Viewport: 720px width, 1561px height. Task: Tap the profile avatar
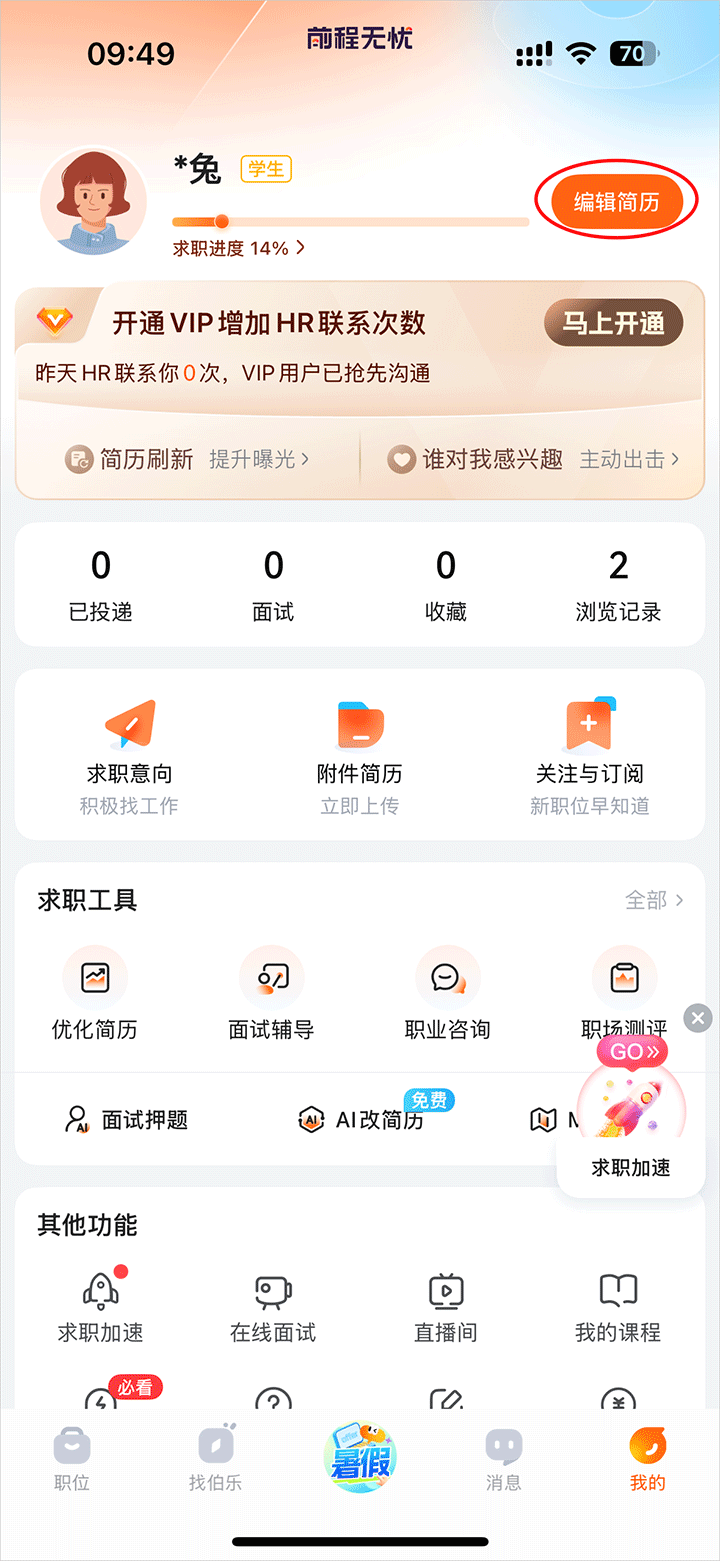[x=93, y=201]
